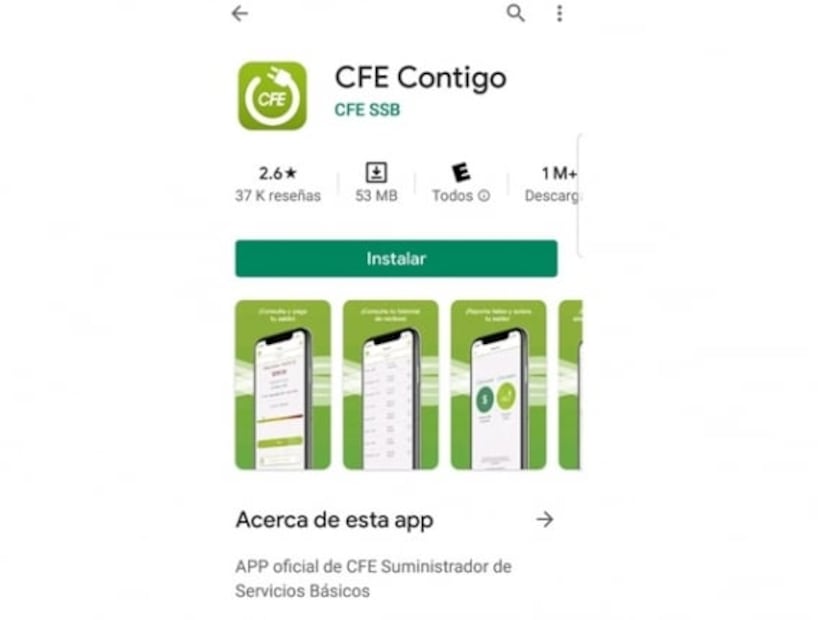Image resolution: width=818 pixels, height=620 pixels.
Task: Install the CFE Contigo app
Action: (x=396, y=259)
